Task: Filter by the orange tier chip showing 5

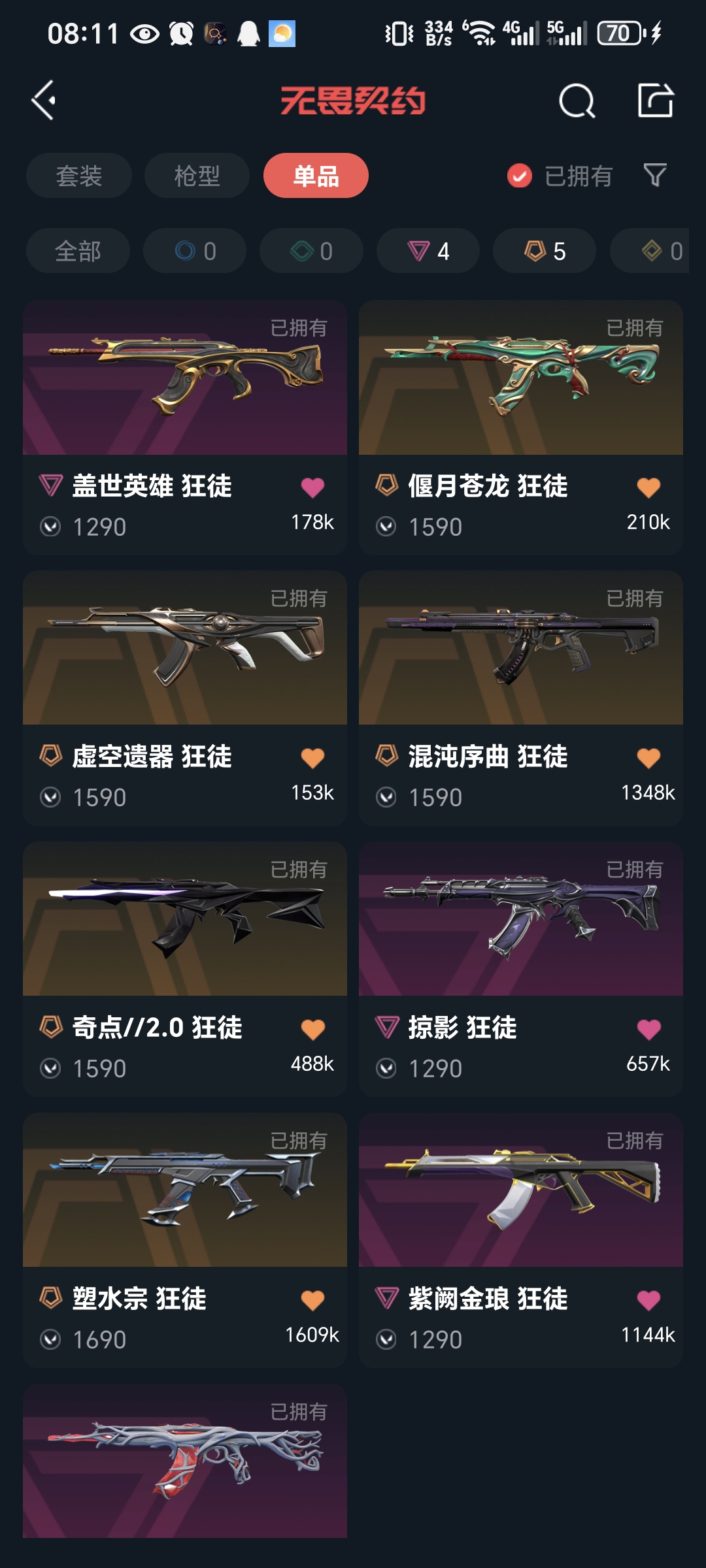Action: click(545, 251)
